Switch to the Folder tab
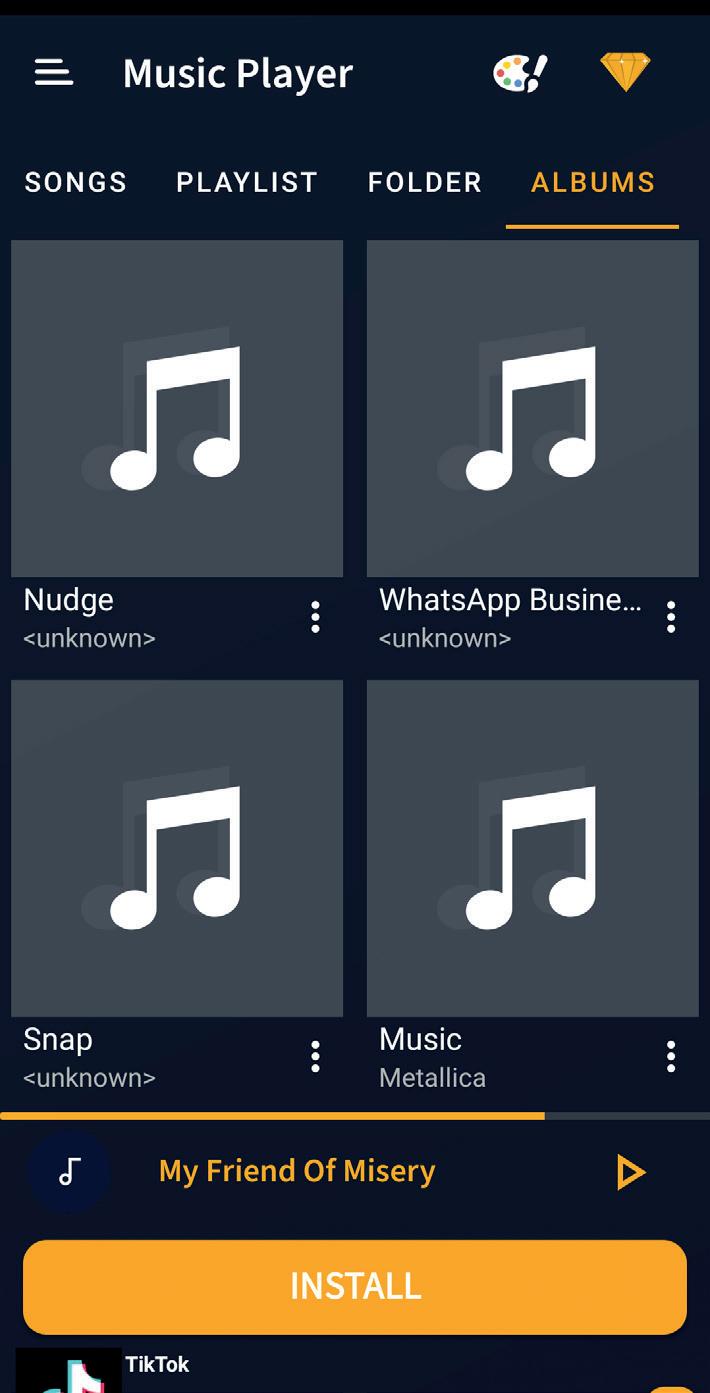 tap(425, 182)
